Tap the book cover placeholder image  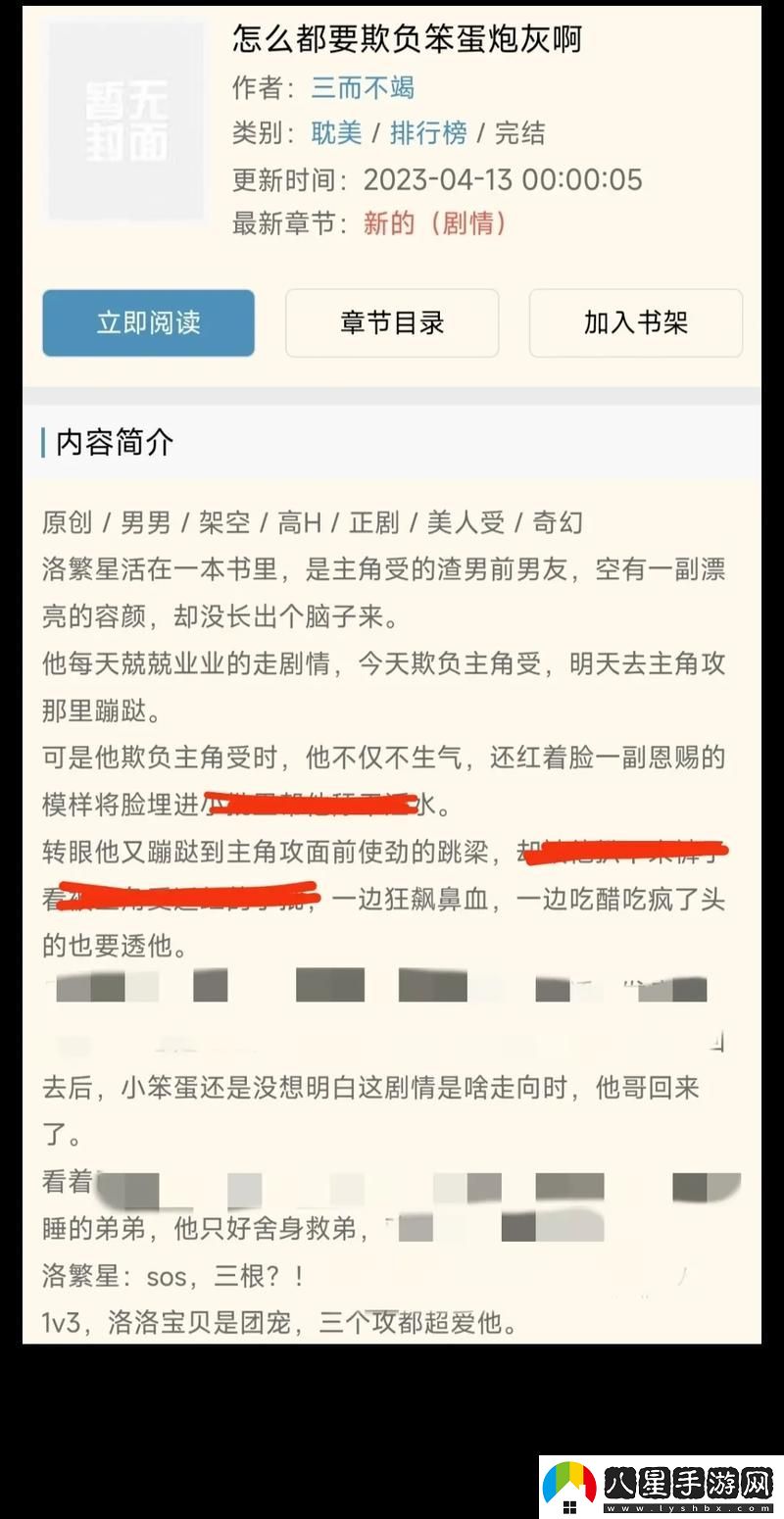pos(125,120)
